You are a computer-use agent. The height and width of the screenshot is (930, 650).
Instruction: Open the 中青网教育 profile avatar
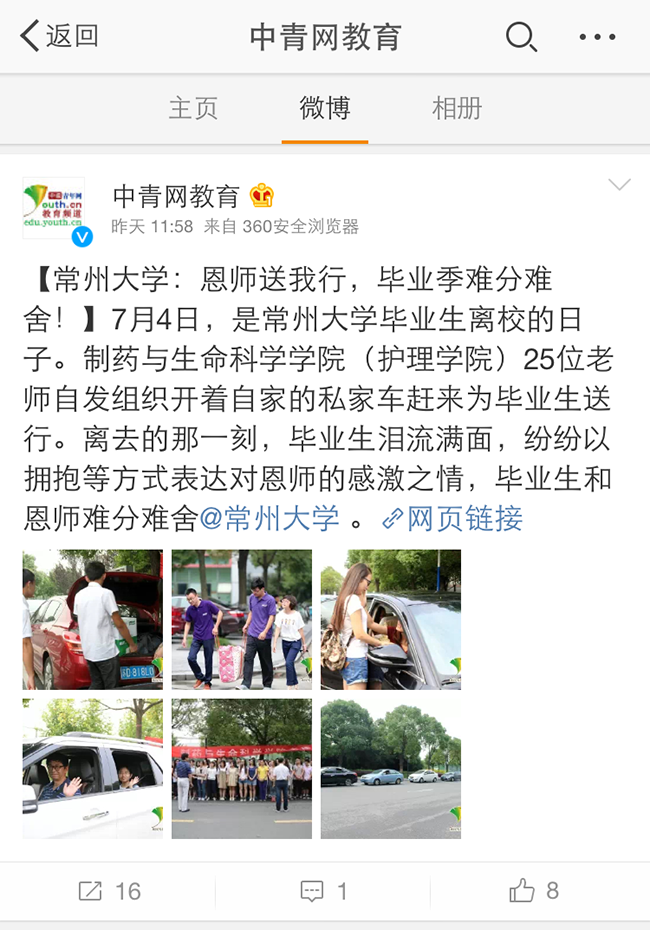[54, 209]
